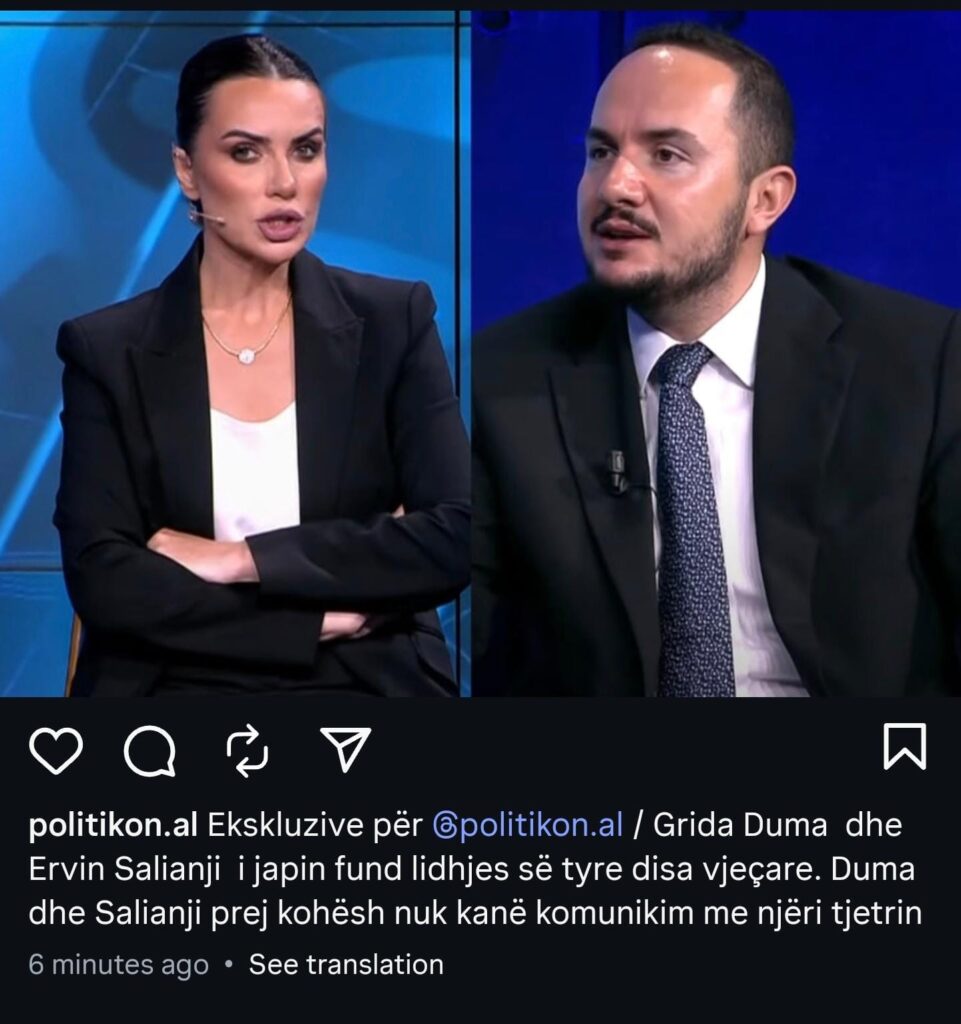Open the politikon.al username in caption
The width and height of the screenshot is (961, 1024).
click(x=113, y=826)
